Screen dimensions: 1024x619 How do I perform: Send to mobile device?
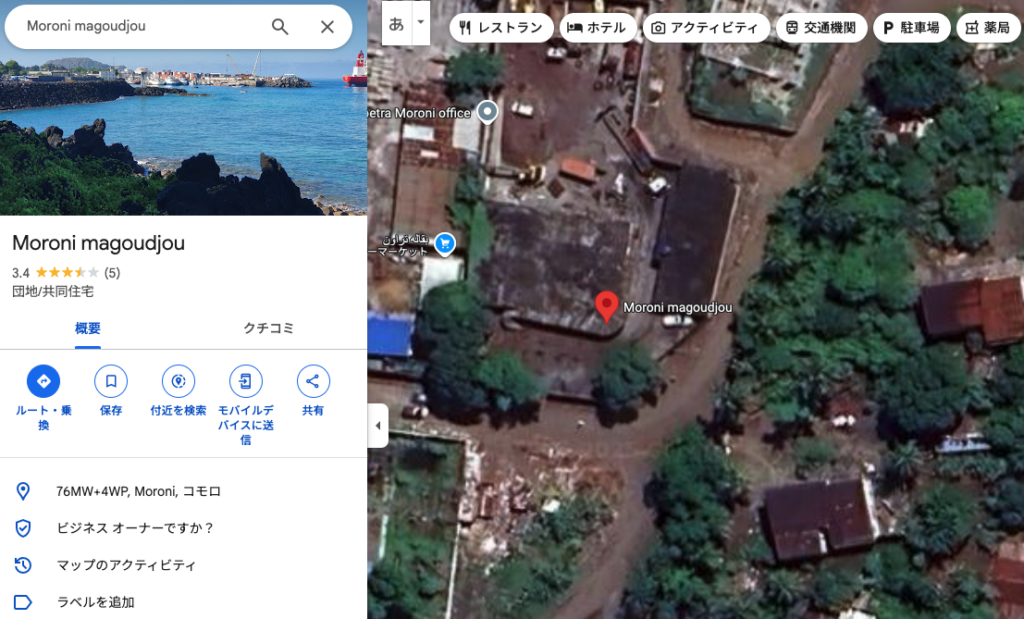[x=245, y=381]
